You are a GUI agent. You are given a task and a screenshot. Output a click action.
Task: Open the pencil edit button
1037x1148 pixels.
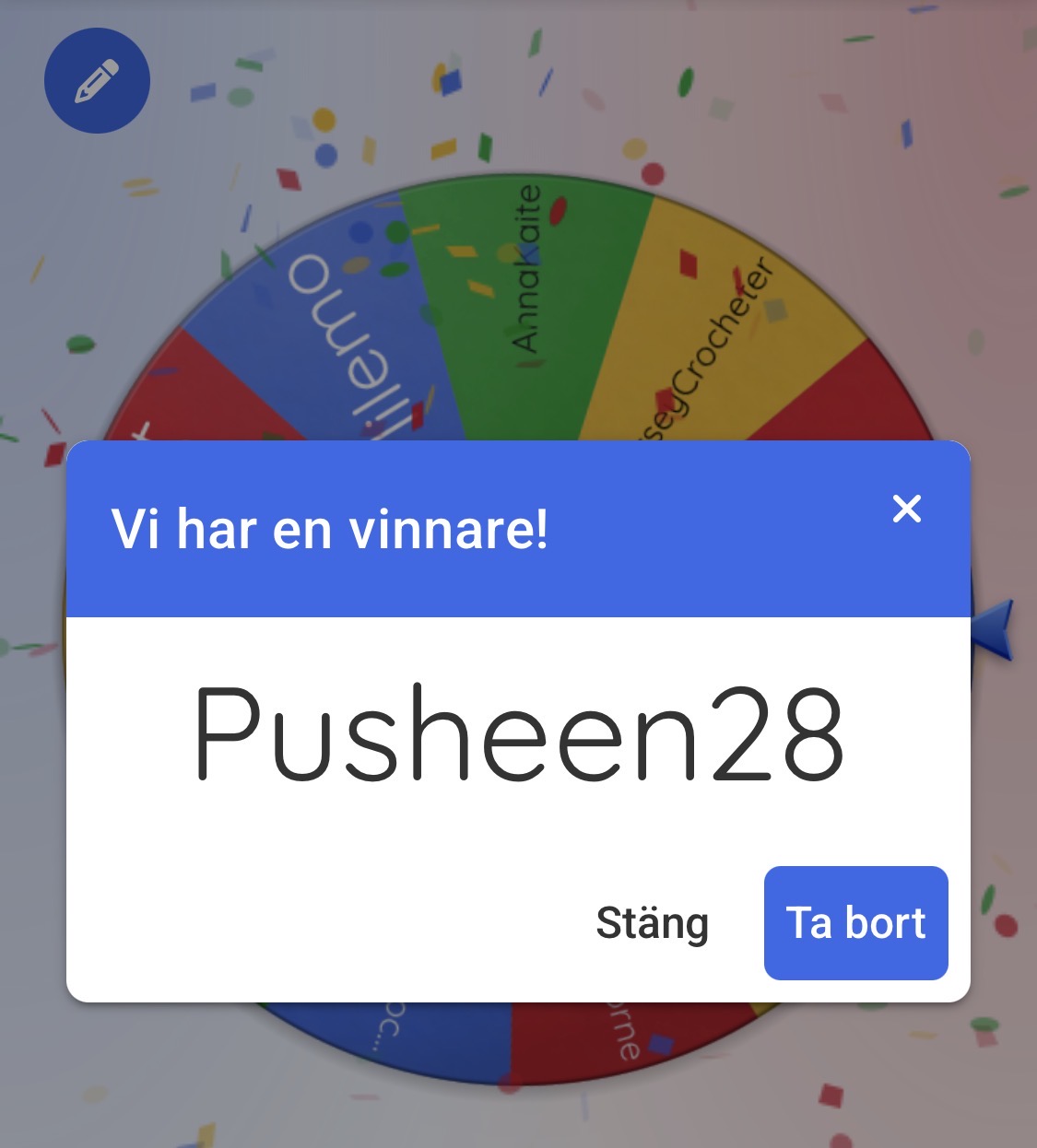click(97, 81)
